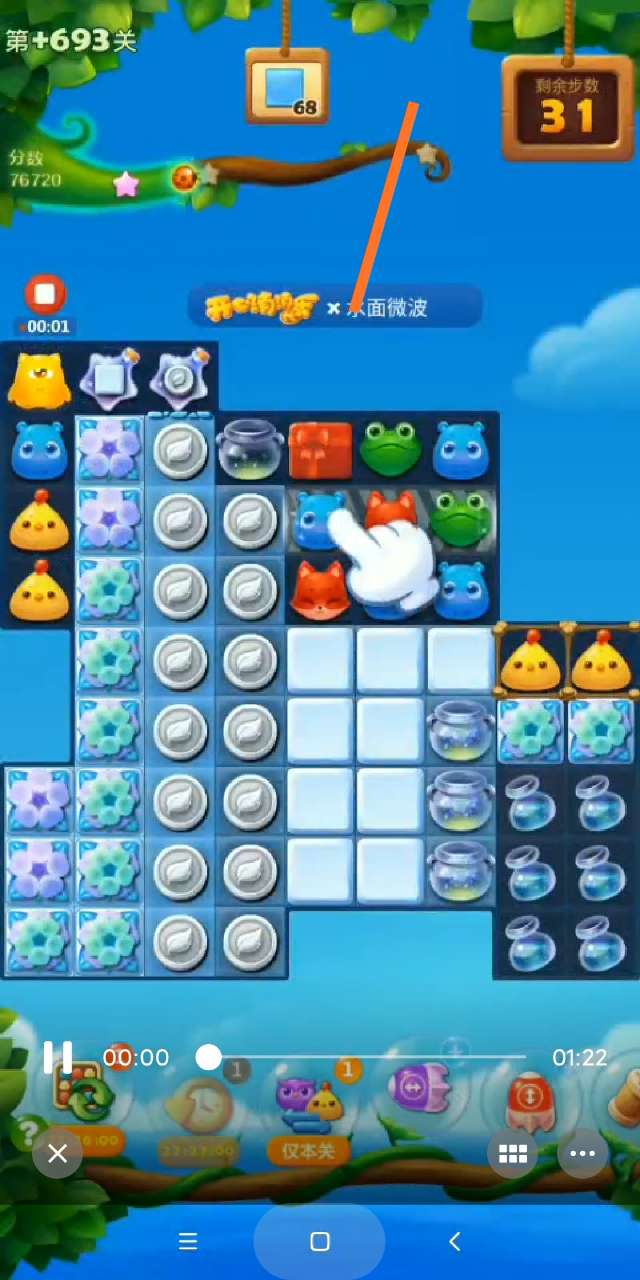Open the grid view button
Image resolution: width=640 pixels, height=1280 pixels.
512,1154
